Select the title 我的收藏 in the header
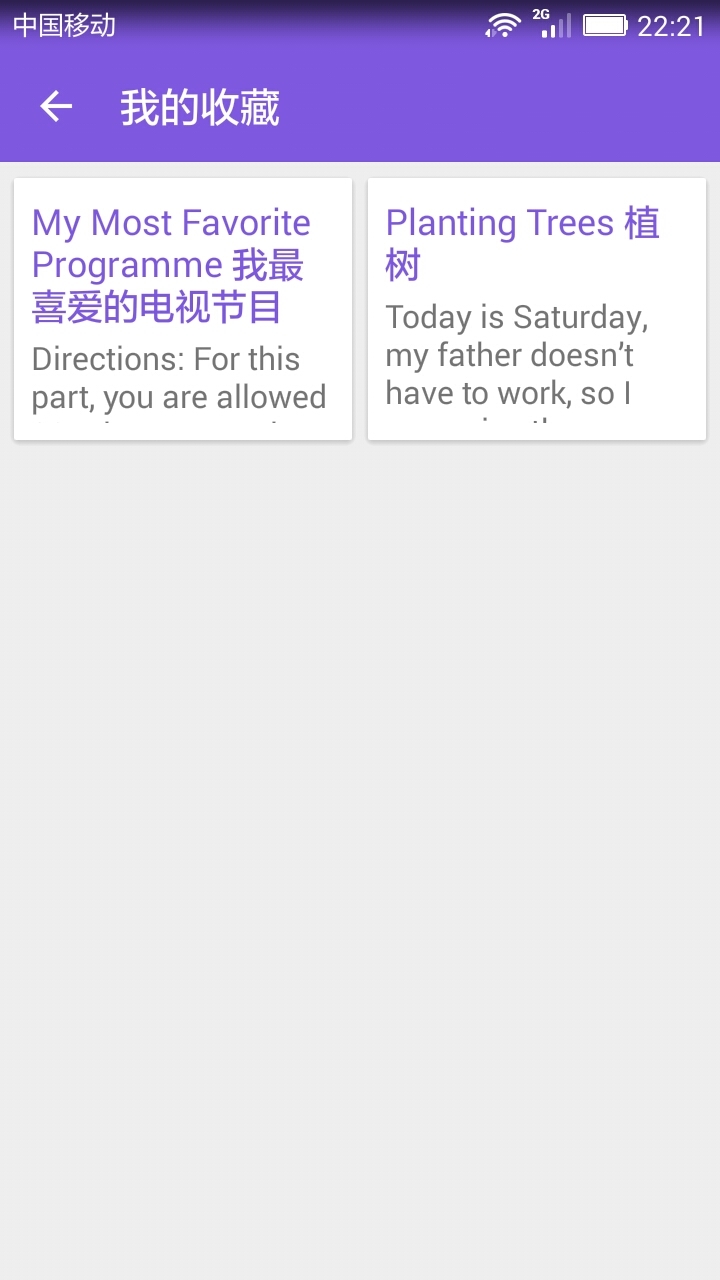This screenshot has width=720, height=1280. (x=198, y=107)
